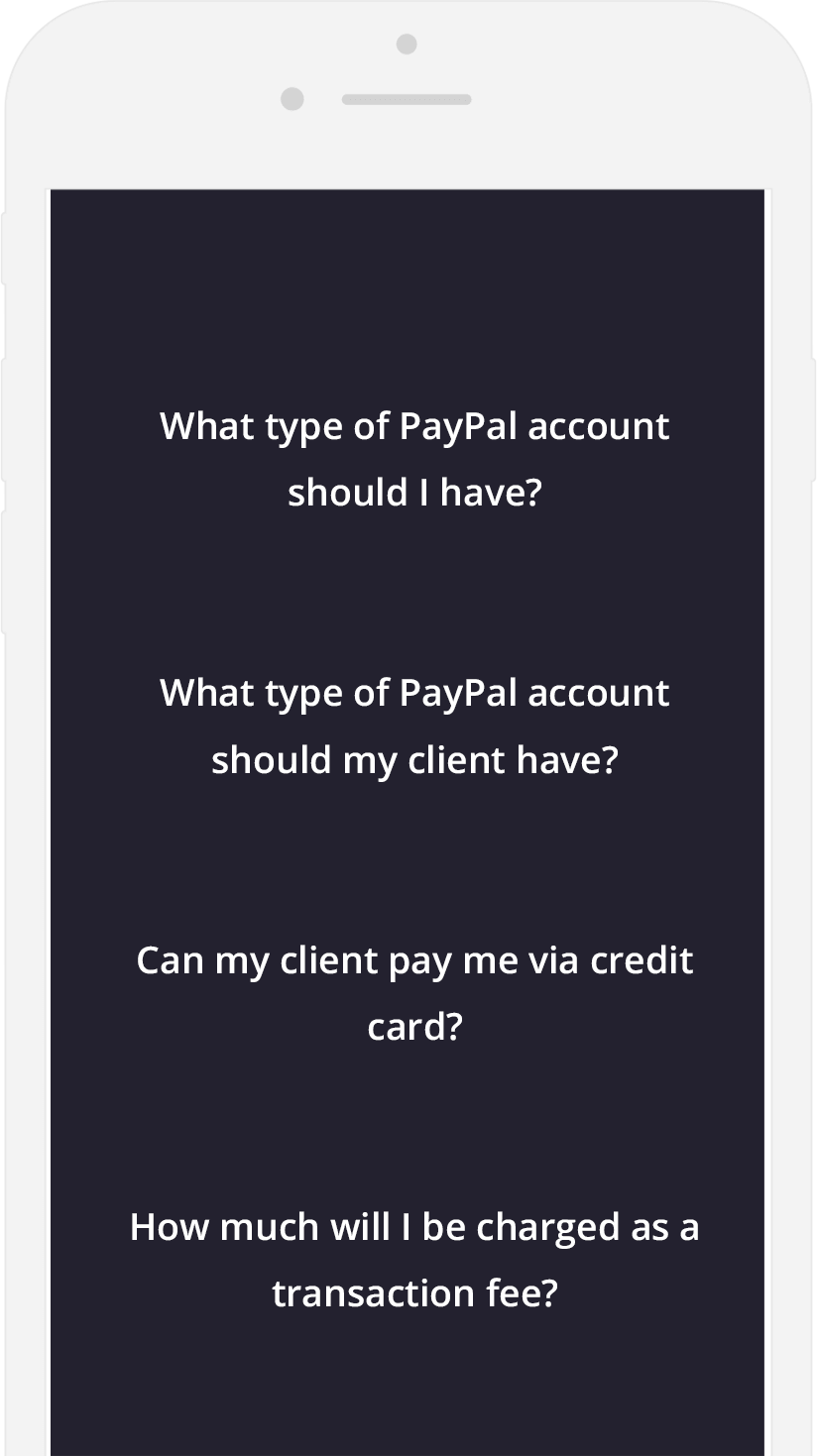The width and height of the screenshot is (817, 1456).
Task: Expand 'What type of PayPal account should I have?'
Action: click(414, 459)
